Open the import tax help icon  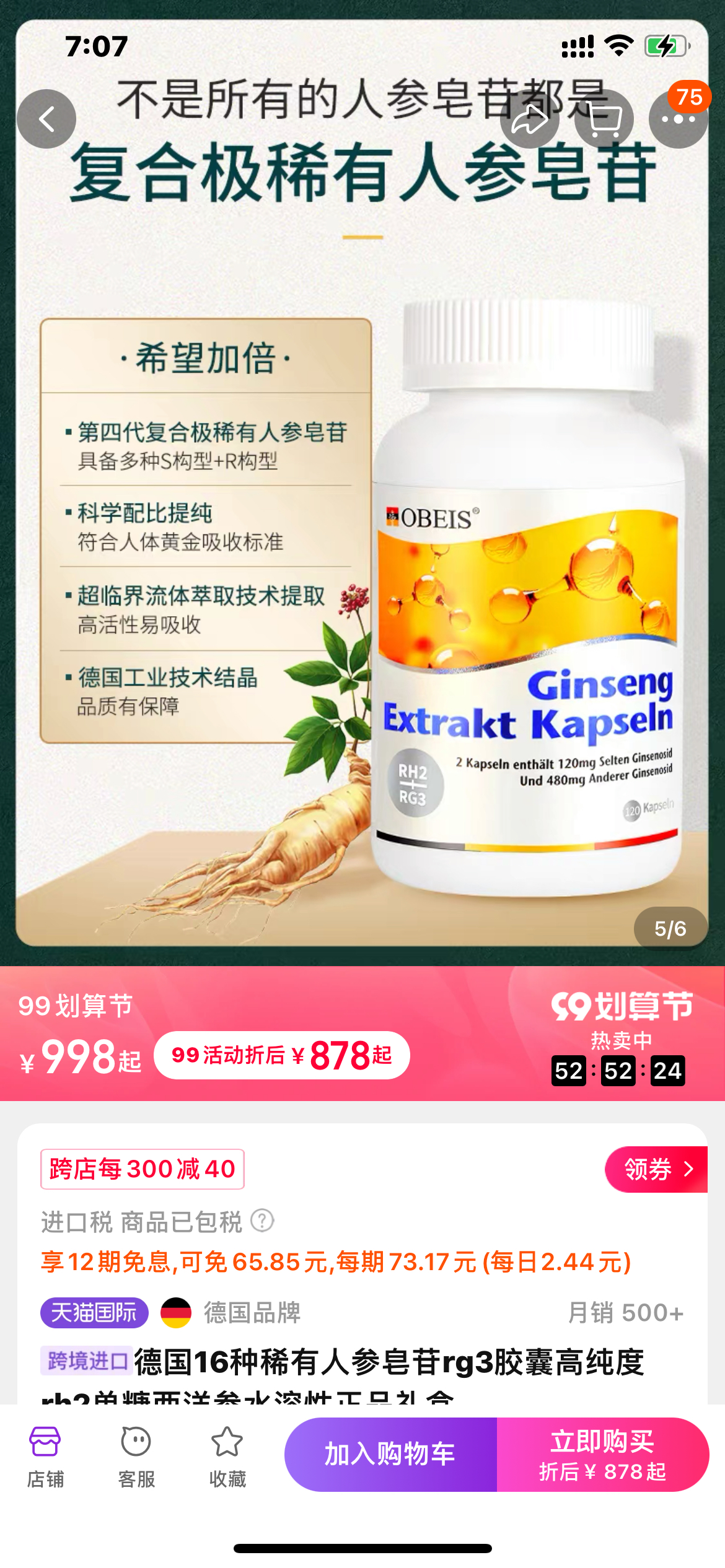coord(262,1221)
